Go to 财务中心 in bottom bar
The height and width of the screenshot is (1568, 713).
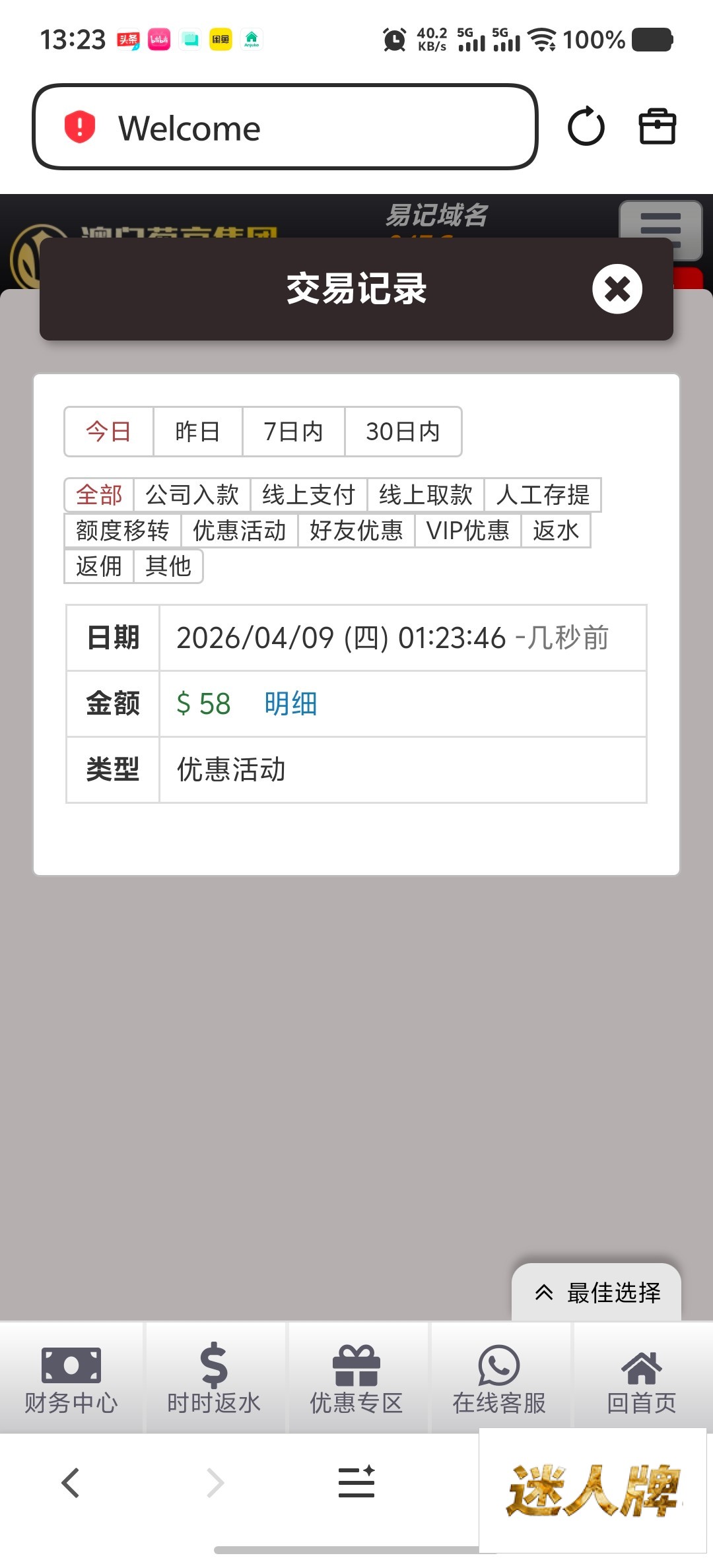pos(71,1378)
